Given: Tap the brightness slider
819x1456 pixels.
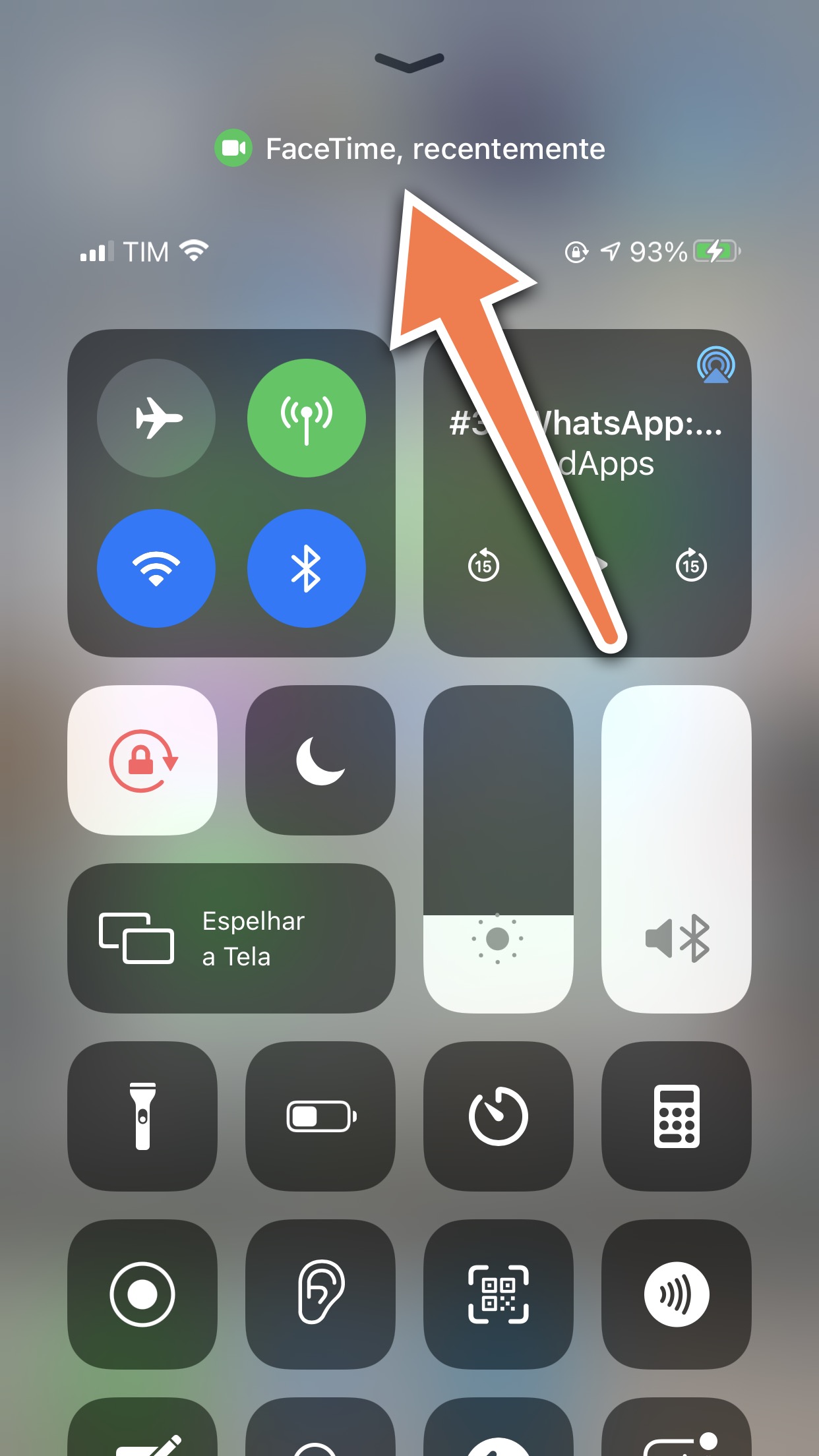Looking at the screenshot, I should pyautogui.click(x=499, y=849).
